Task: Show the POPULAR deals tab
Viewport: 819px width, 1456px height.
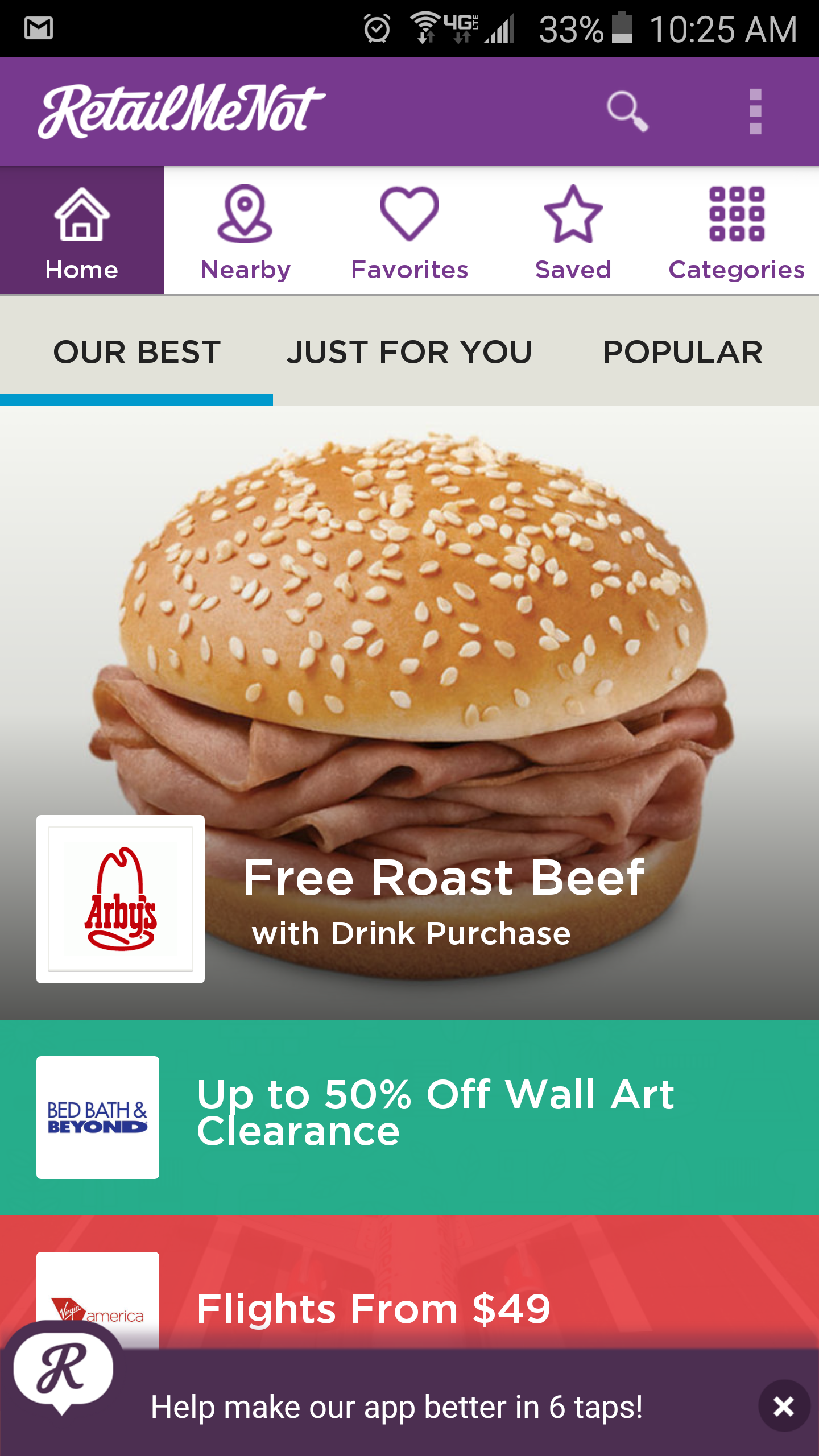Action: [x=682, y=352]
